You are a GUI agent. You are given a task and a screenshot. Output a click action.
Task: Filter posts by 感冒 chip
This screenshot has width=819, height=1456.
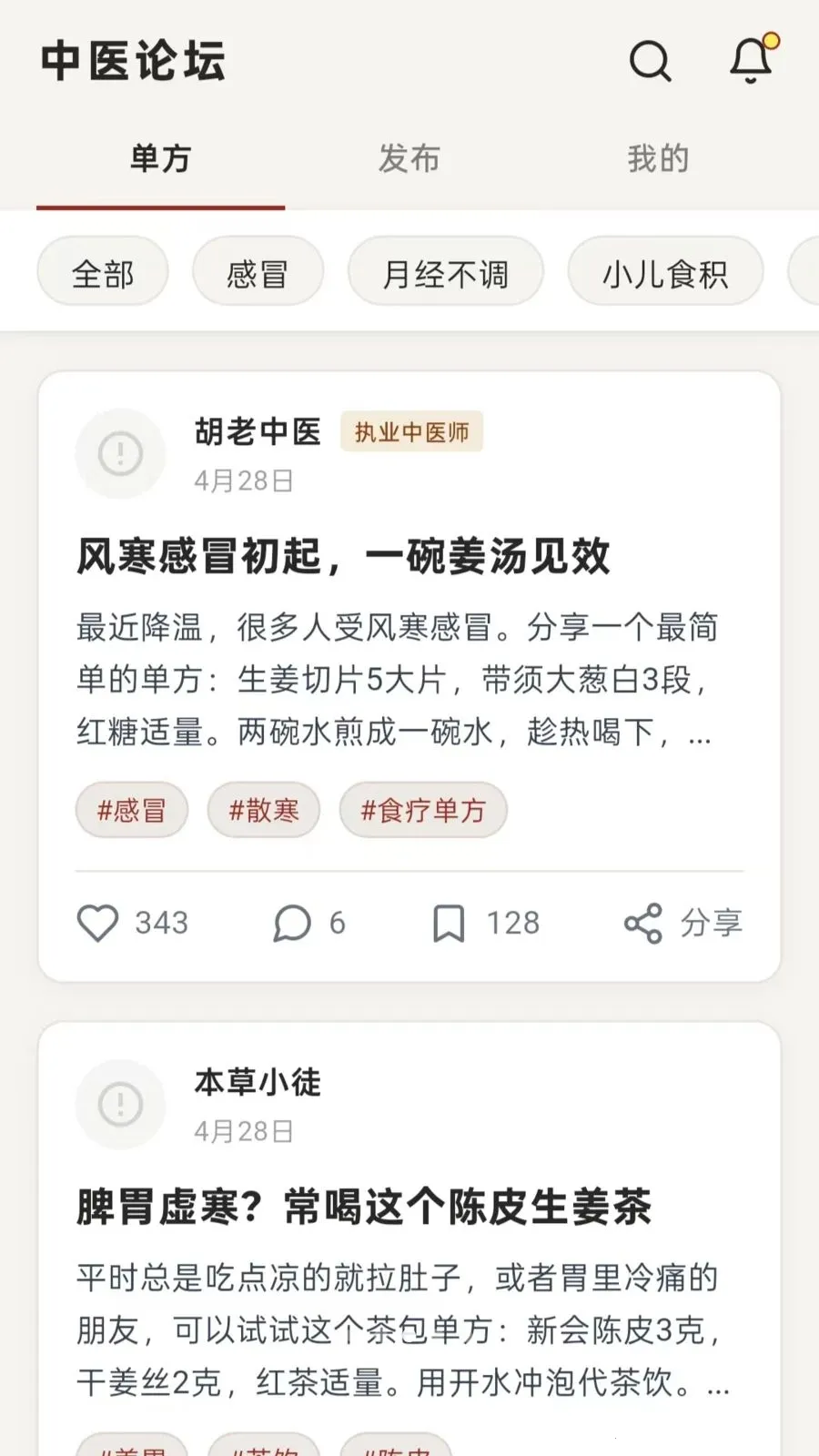pos(258,271)
